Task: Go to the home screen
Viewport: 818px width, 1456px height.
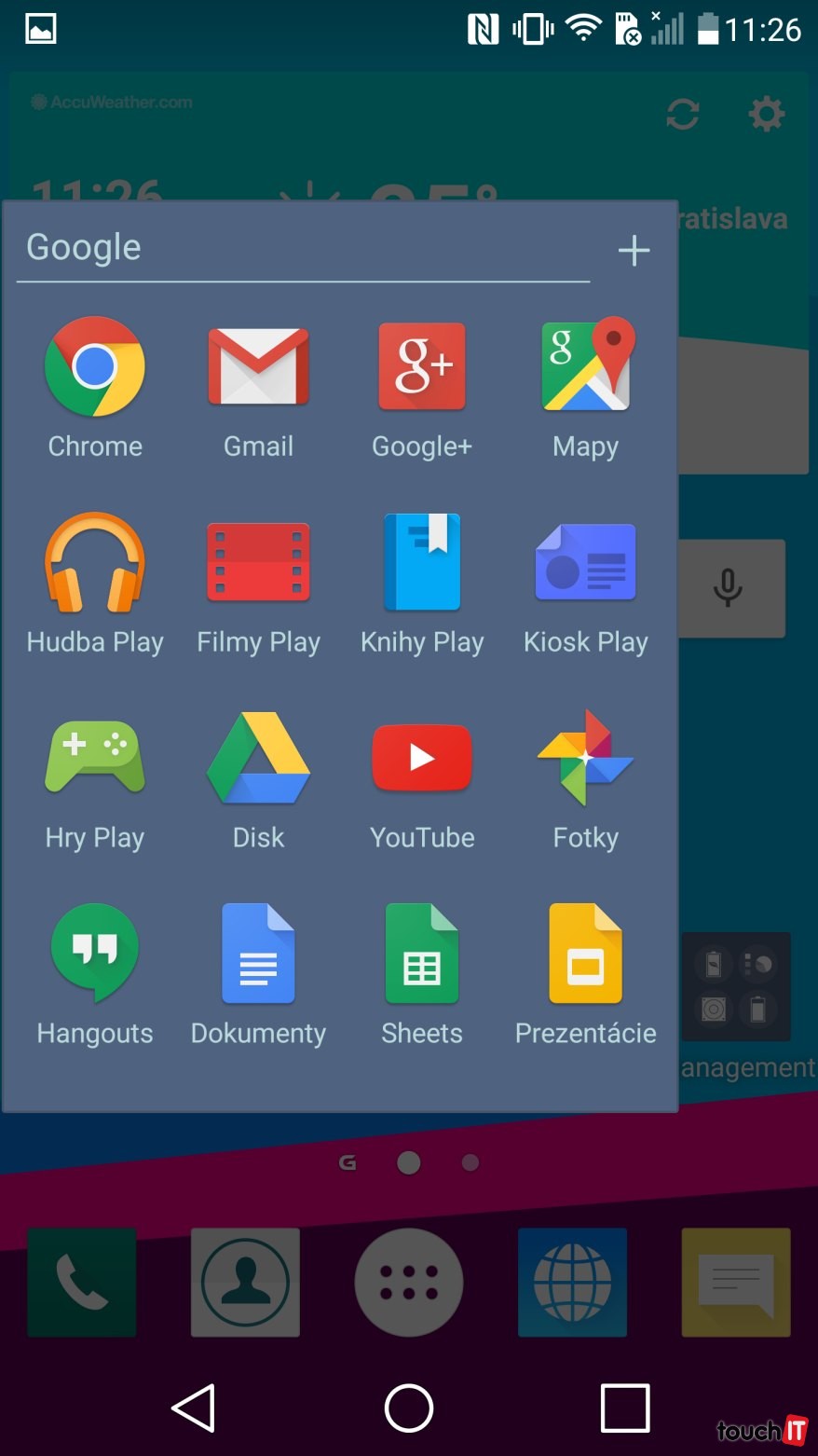Action: coord(409,1408)
